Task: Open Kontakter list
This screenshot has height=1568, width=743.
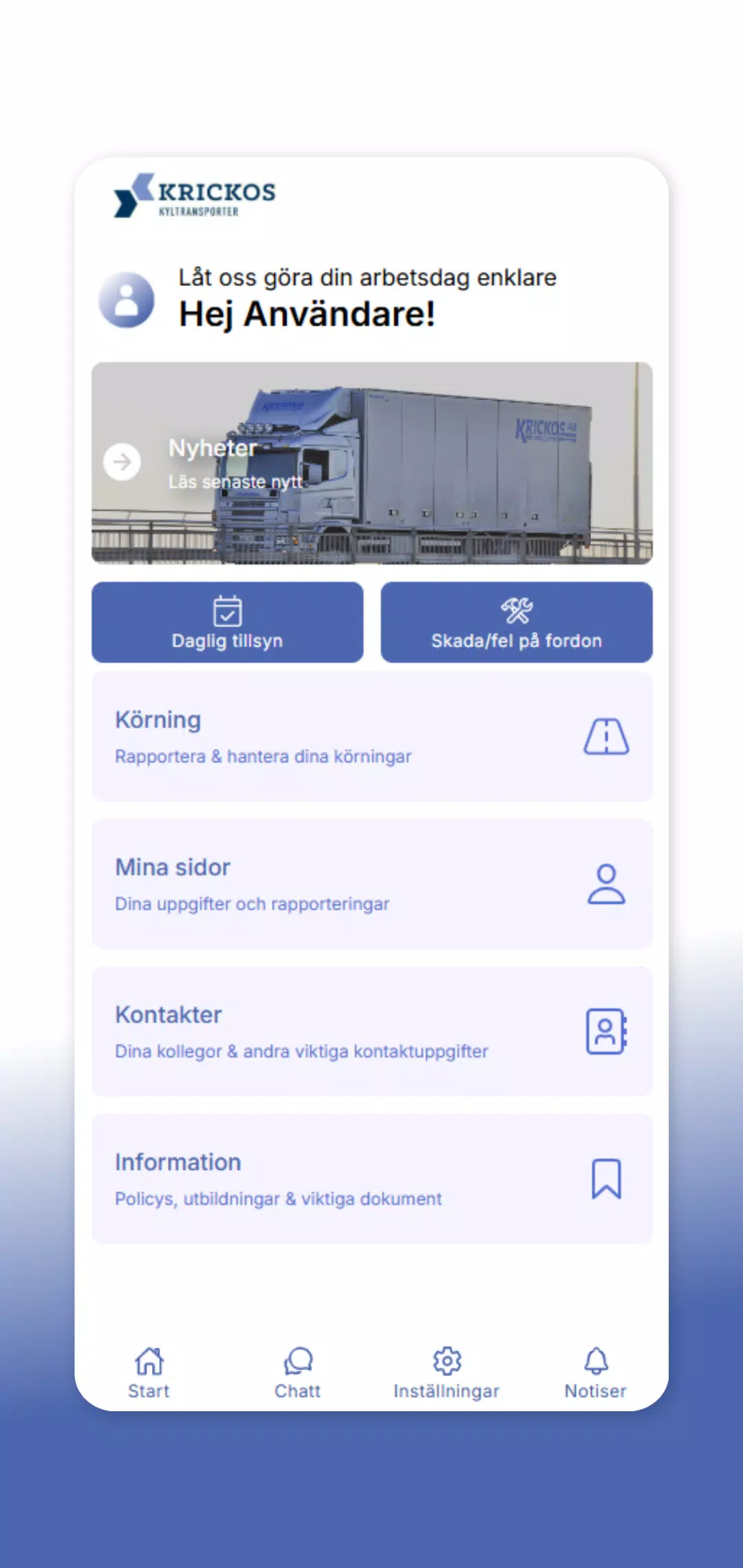Action: (x=371, y=1032)
